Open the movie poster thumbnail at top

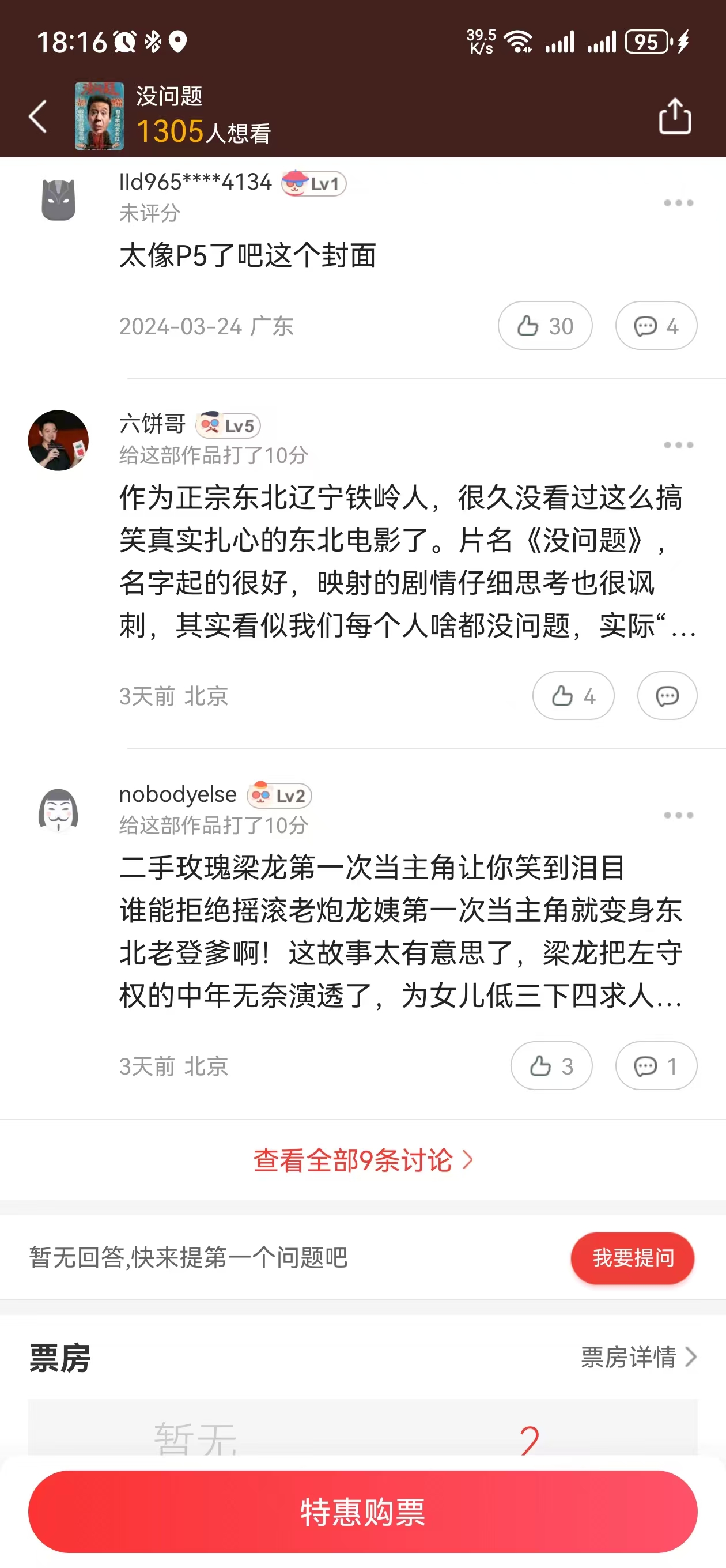[97, 116]
